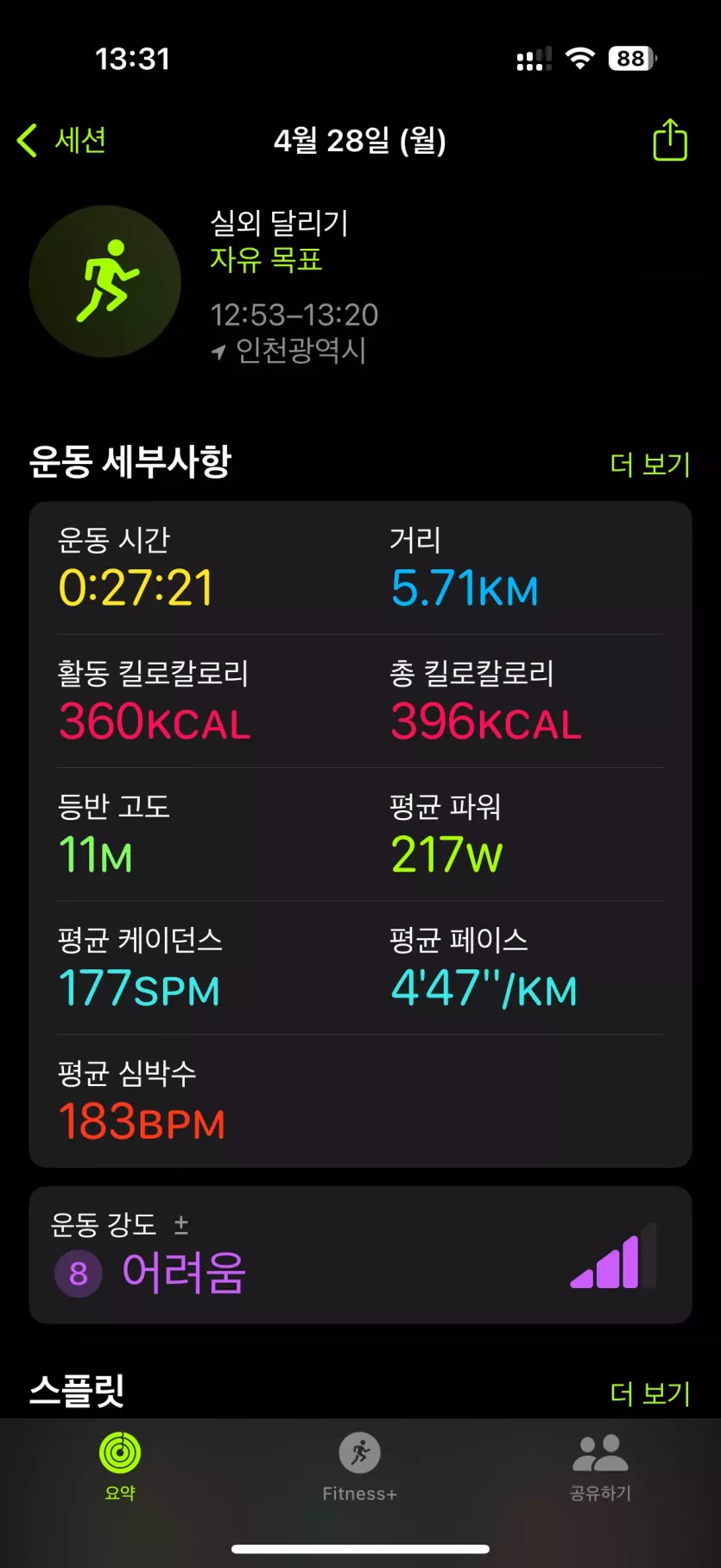Switch to the 공유하기 tab
The width and height of the screenshot is (721, 1568).
click(x=600, y=1466)
